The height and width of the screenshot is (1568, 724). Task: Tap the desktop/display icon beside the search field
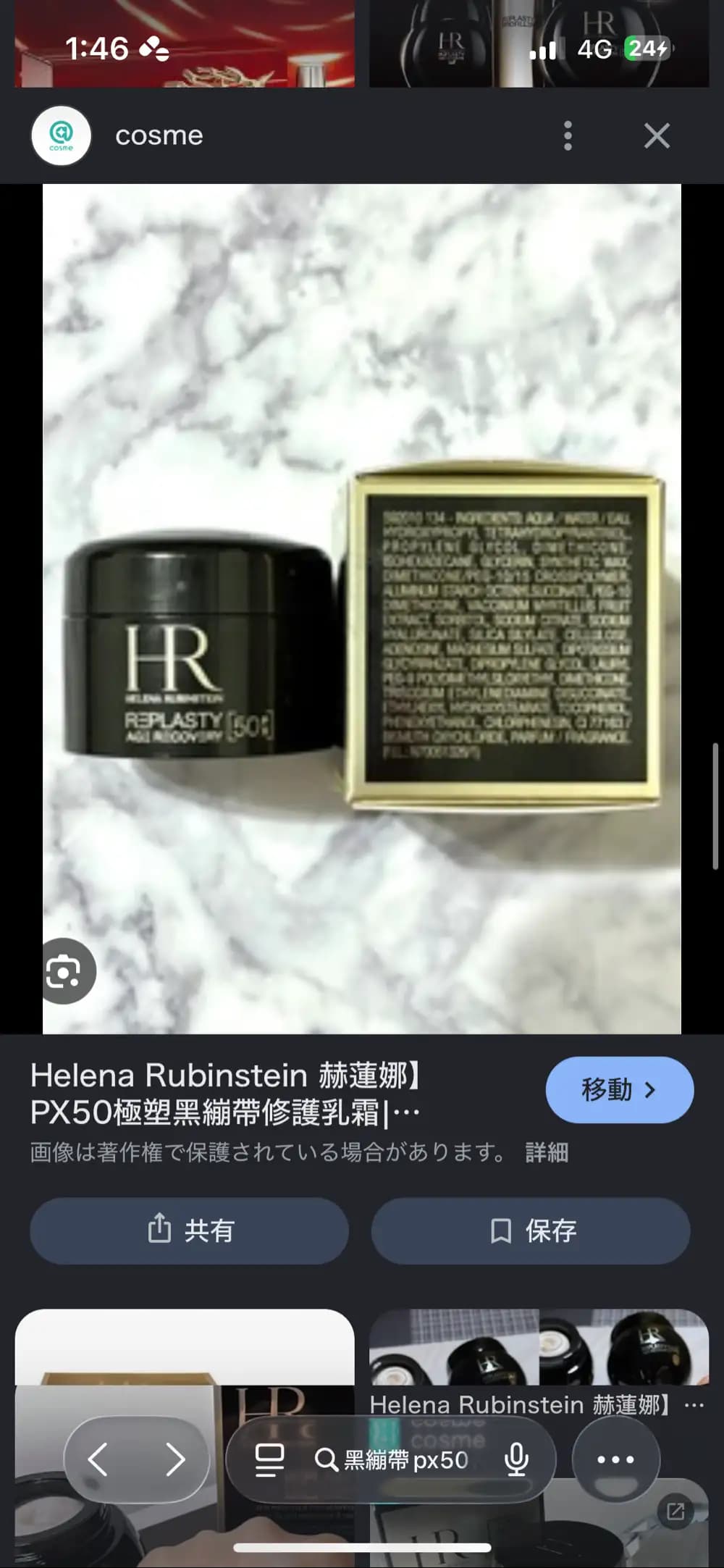(269, 1458)
